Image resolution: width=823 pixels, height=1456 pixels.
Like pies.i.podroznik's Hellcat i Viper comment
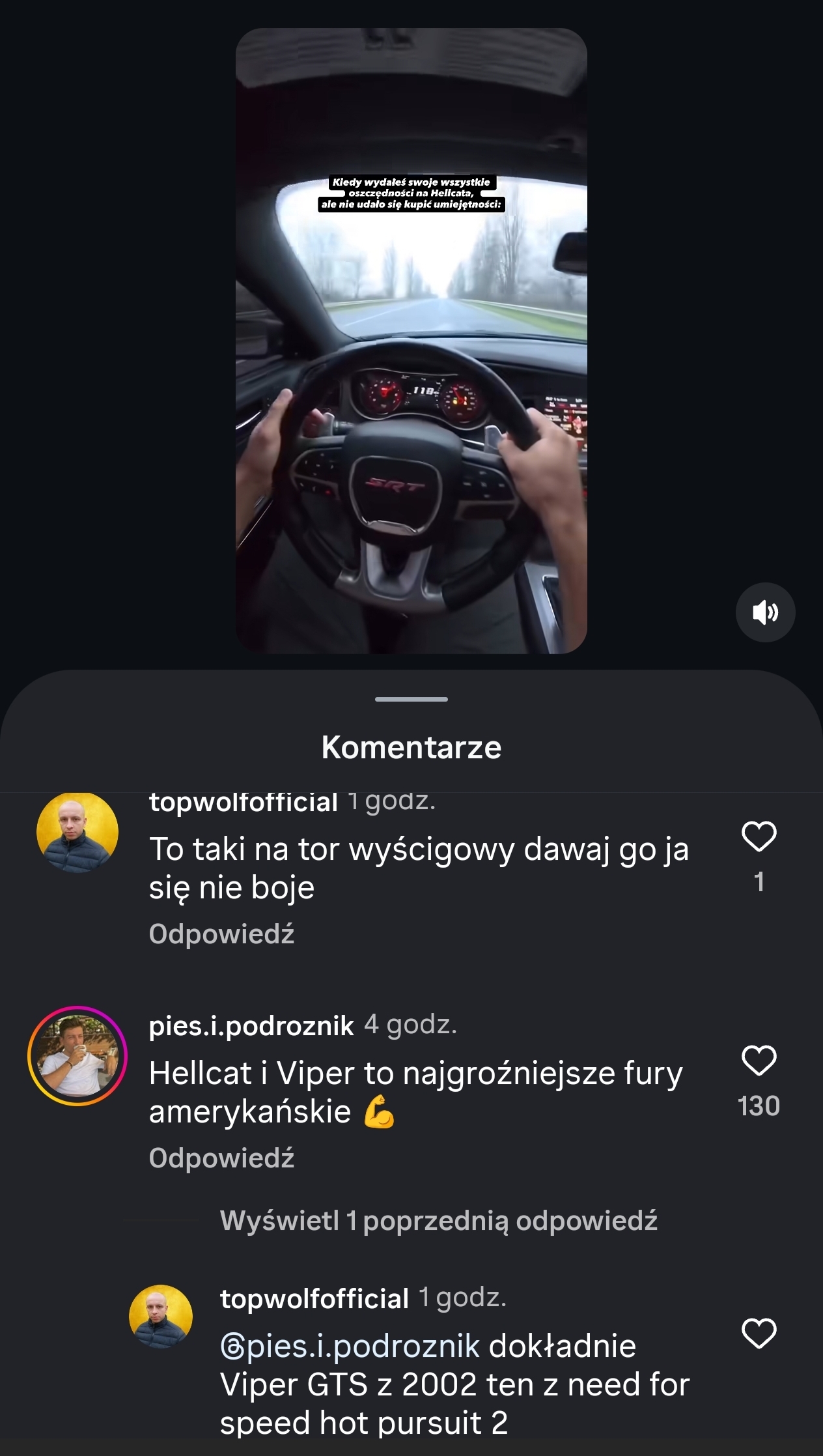[x=759, y=1061]
